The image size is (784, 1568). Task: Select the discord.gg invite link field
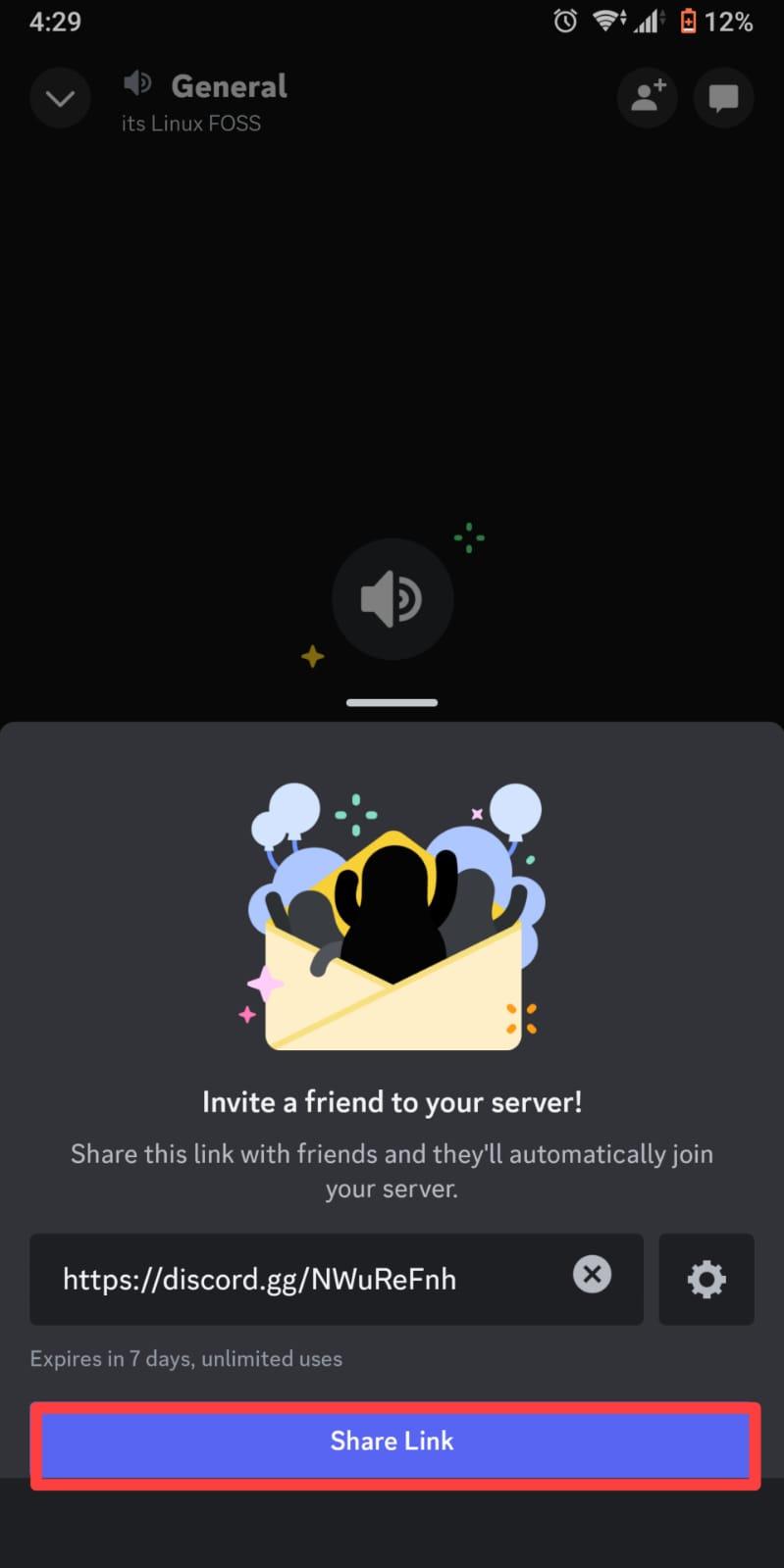click(x=337, y=1279)
